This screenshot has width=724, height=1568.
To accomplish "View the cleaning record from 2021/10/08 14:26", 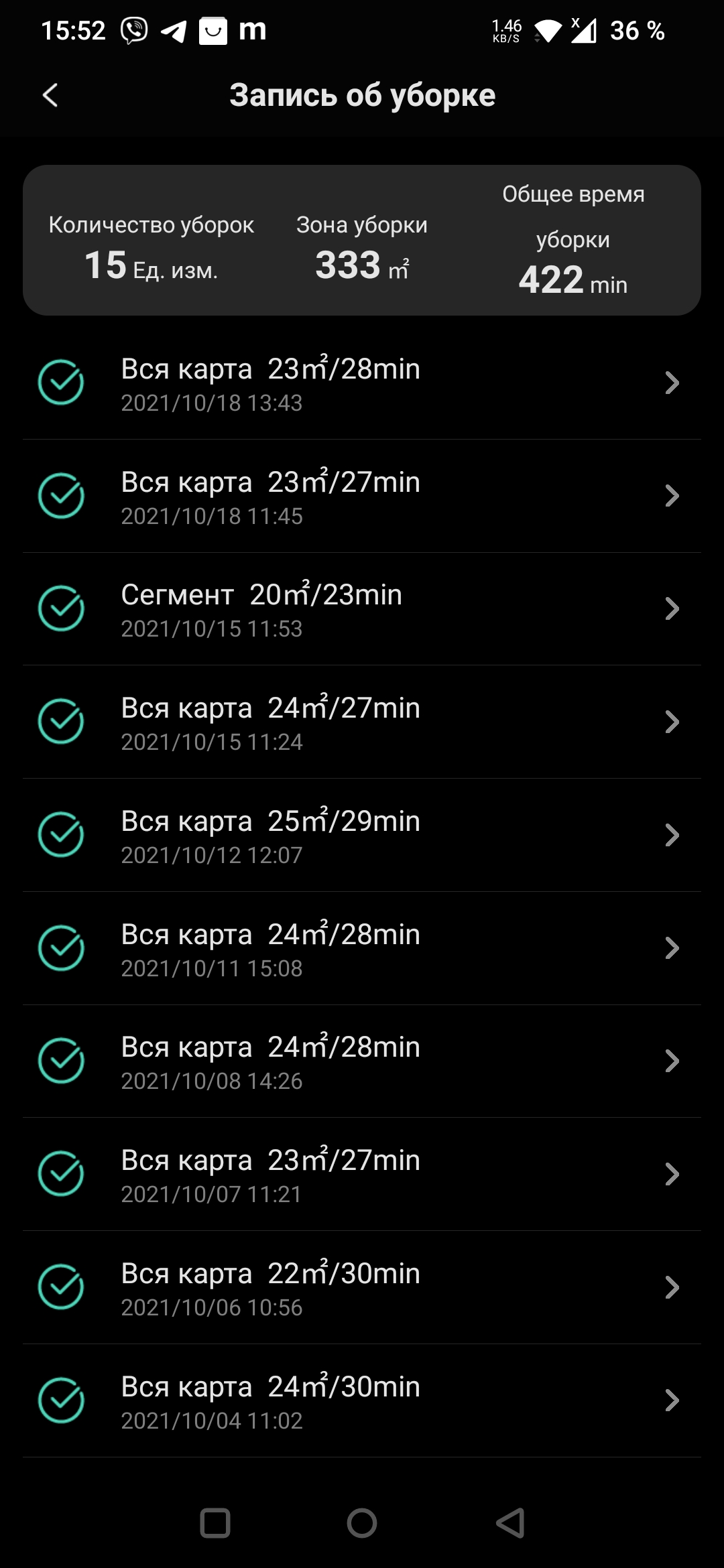I will 362,1061.
